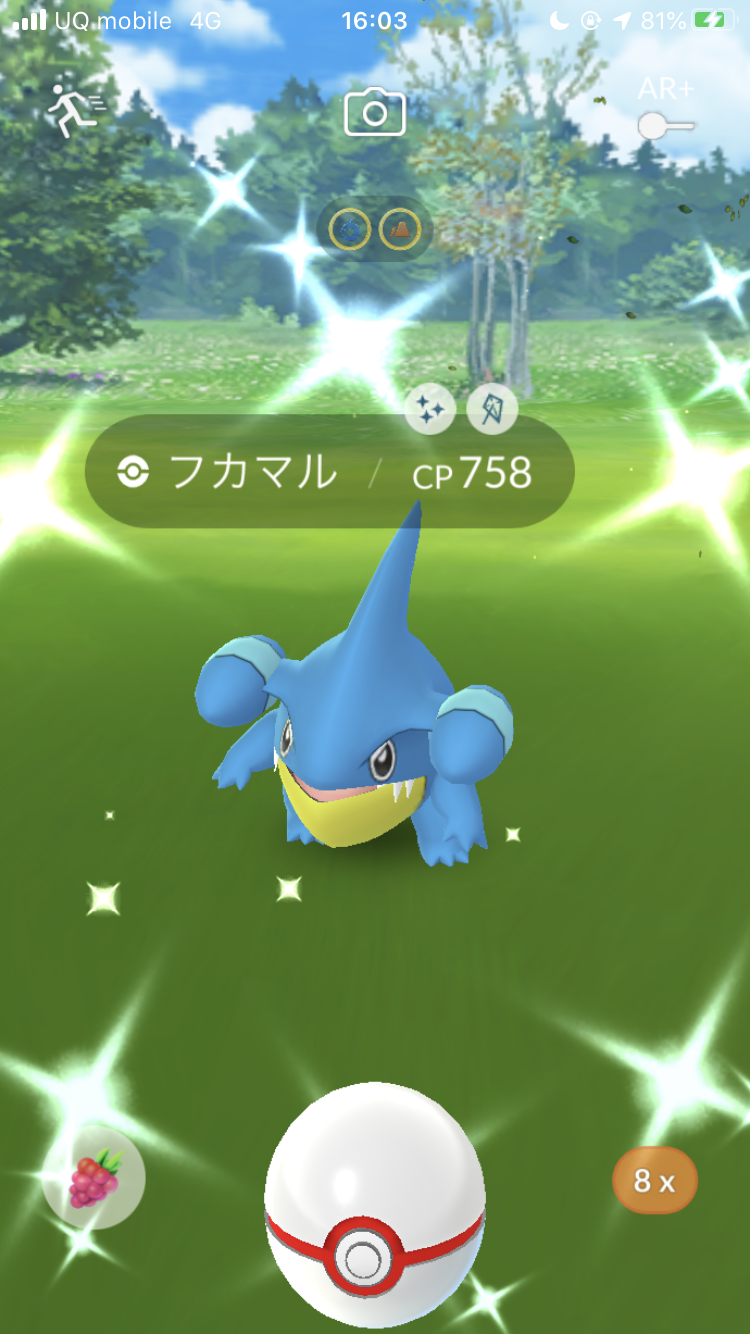The image size is (750, 1334).
Task: Tap the Premier Ball
Action: click(374, 1205)
